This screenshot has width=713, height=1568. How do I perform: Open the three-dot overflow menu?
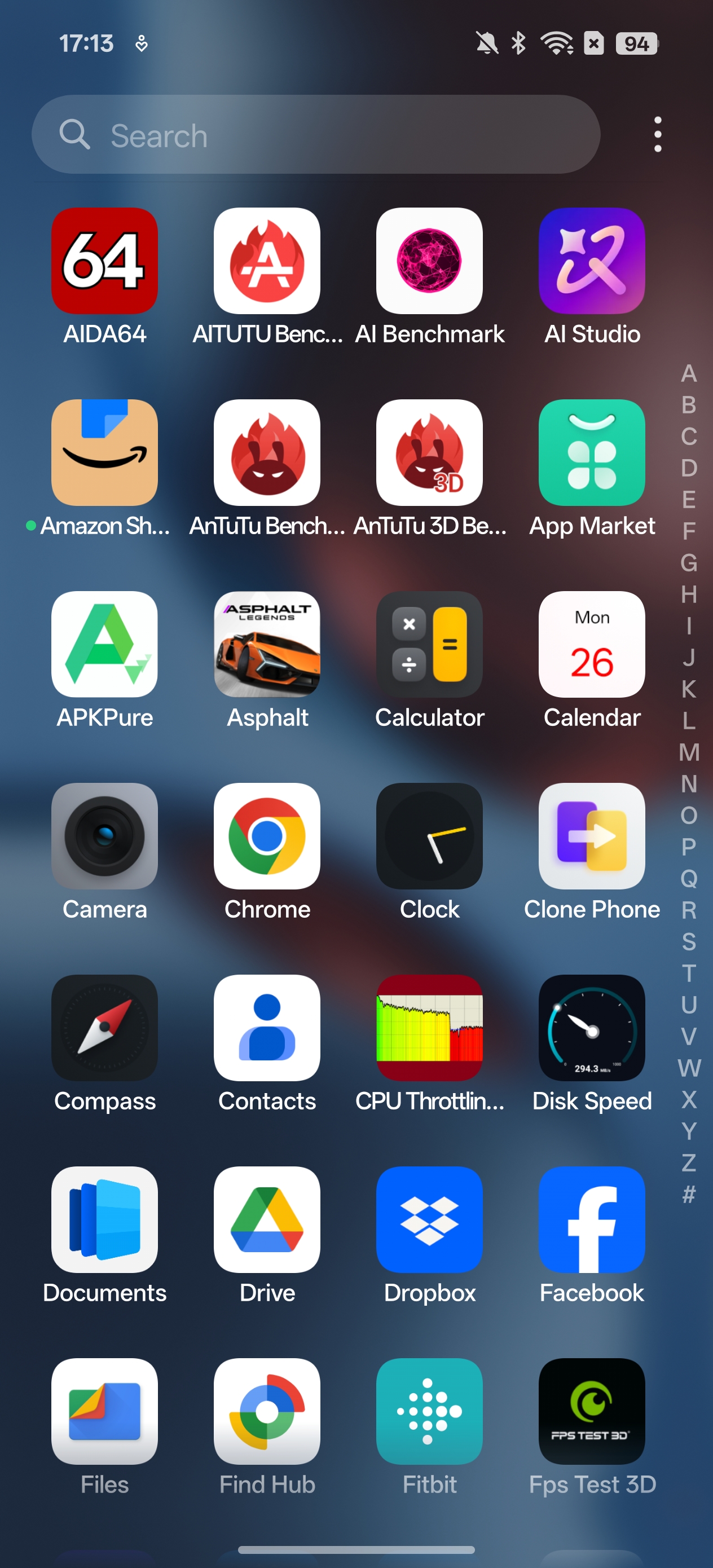[x=658, y=135]
